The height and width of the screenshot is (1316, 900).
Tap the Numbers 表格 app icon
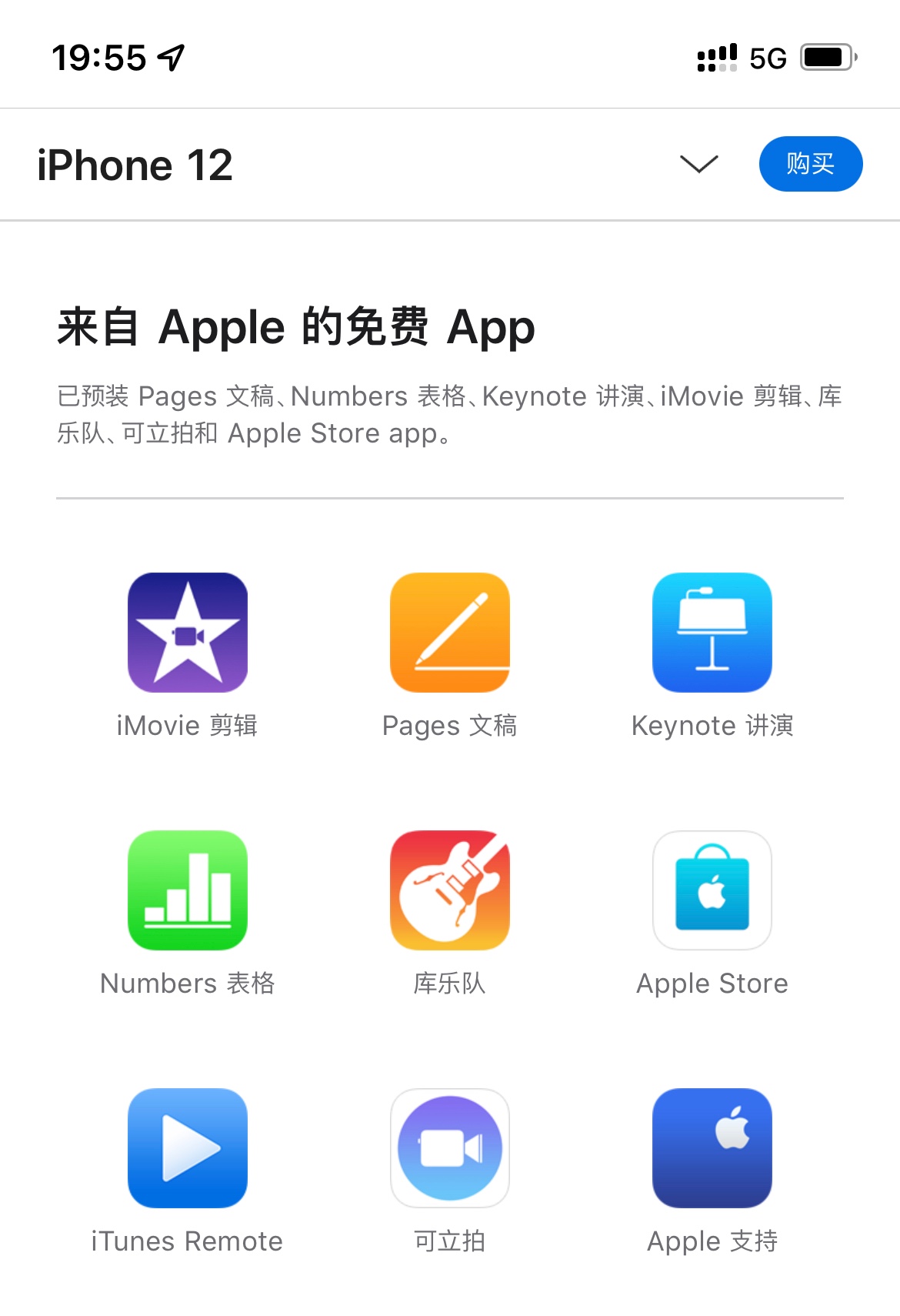click(188, 890)
